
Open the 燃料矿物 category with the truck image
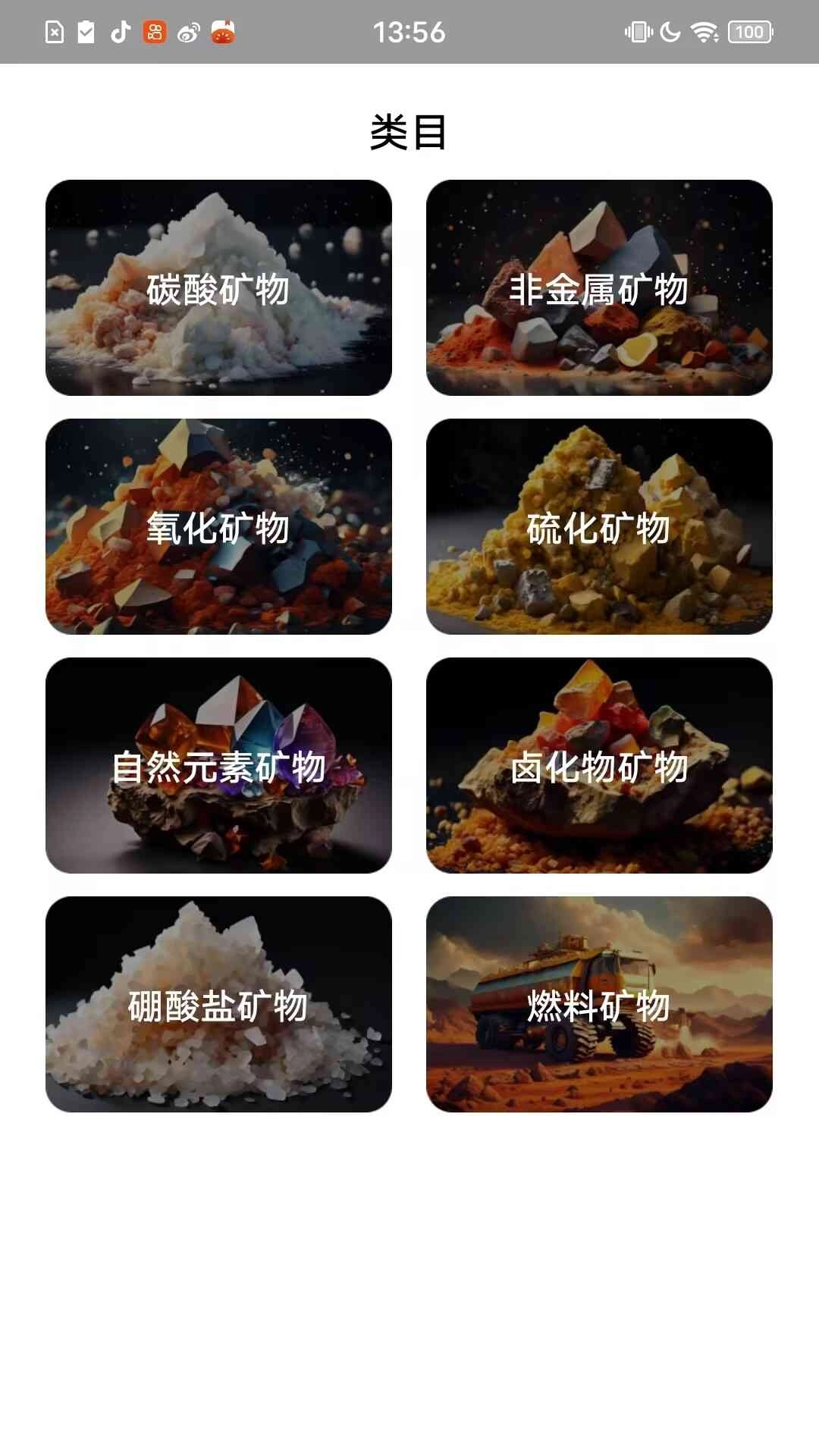point(601,1006)
